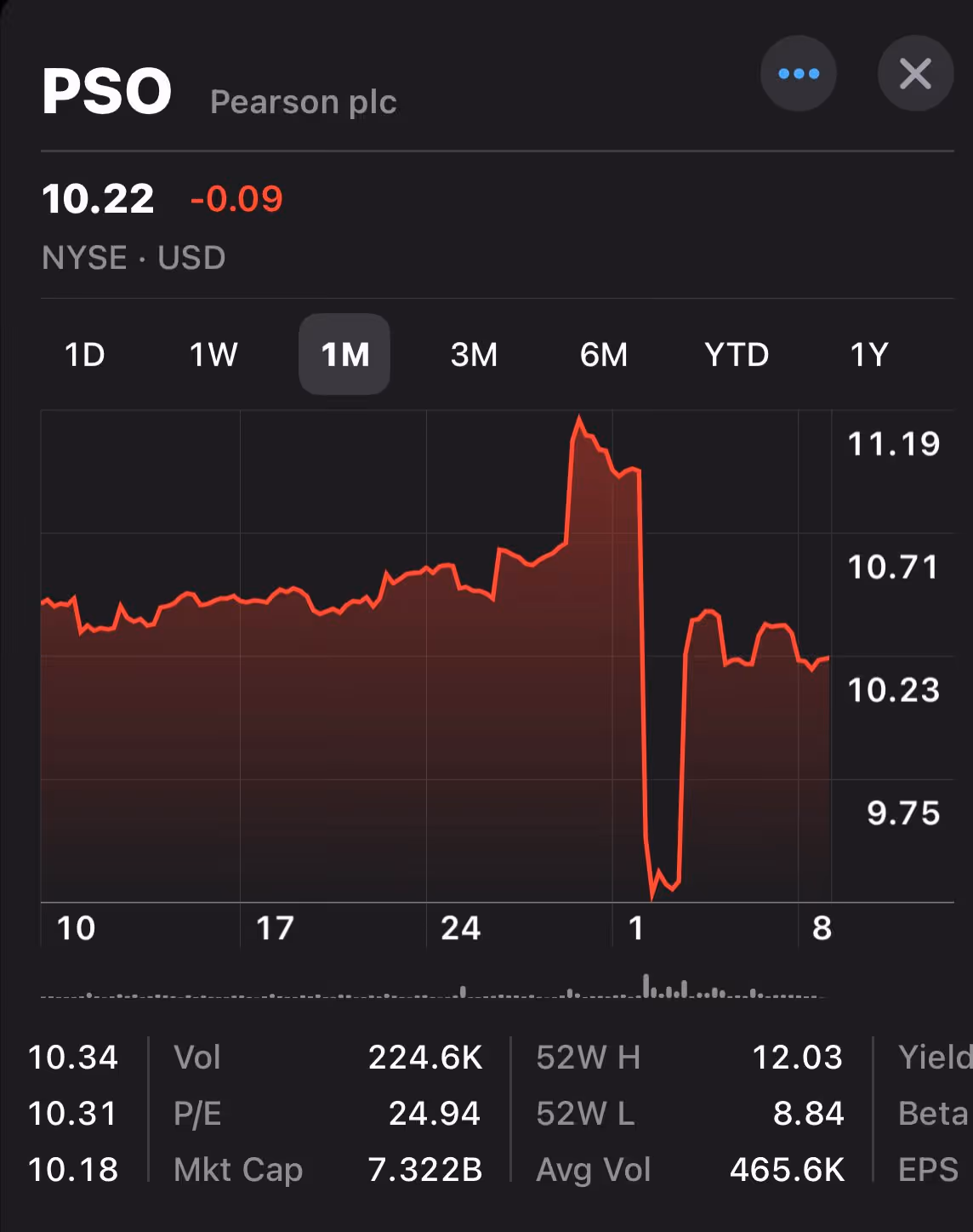Viewport: 973px width, 1232px height.
Task: Switch to the 3M time range
Action: (473, 355)
